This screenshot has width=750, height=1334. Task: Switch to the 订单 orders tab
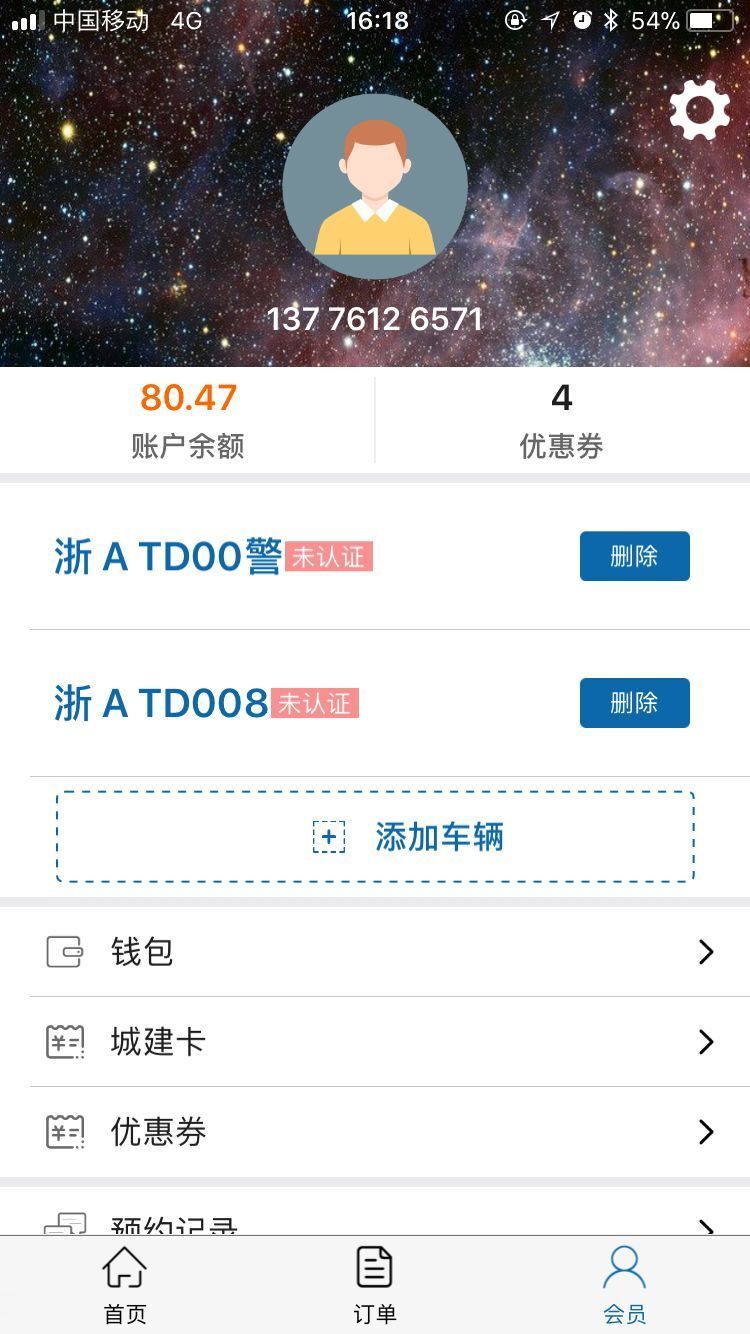coord(375,1286)
